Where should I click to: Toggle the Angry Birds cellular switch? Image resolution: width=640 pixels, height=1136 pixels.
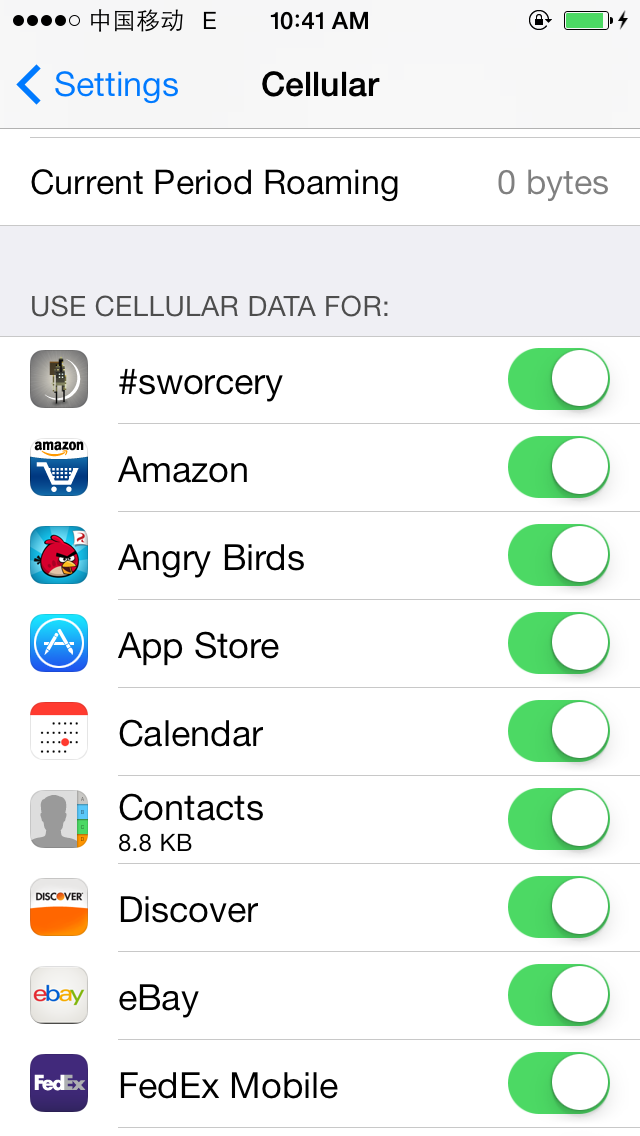coord(559,555)
